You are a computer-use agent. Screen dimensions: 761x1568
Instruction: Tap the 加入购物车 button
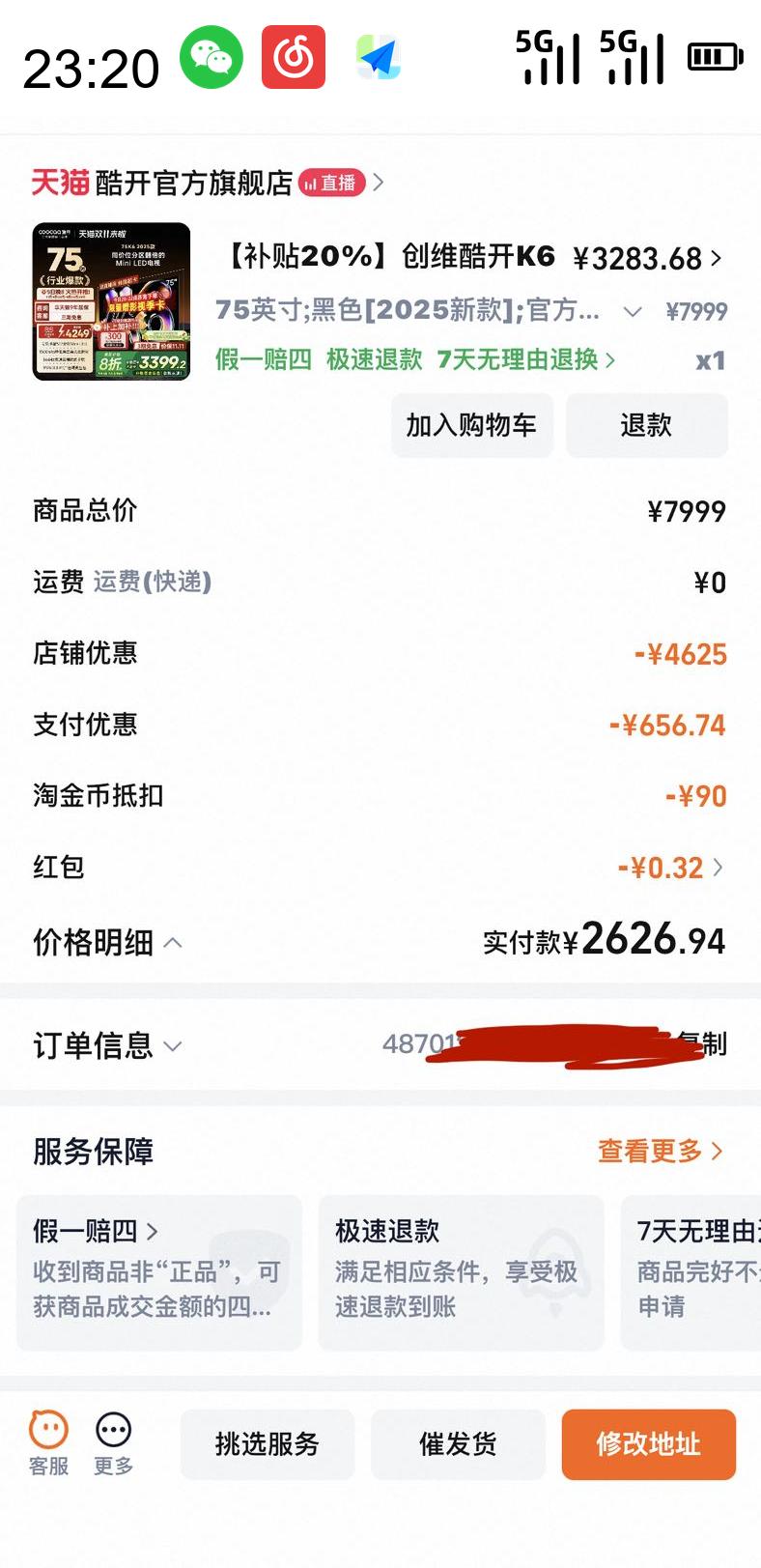pos(471,425)
